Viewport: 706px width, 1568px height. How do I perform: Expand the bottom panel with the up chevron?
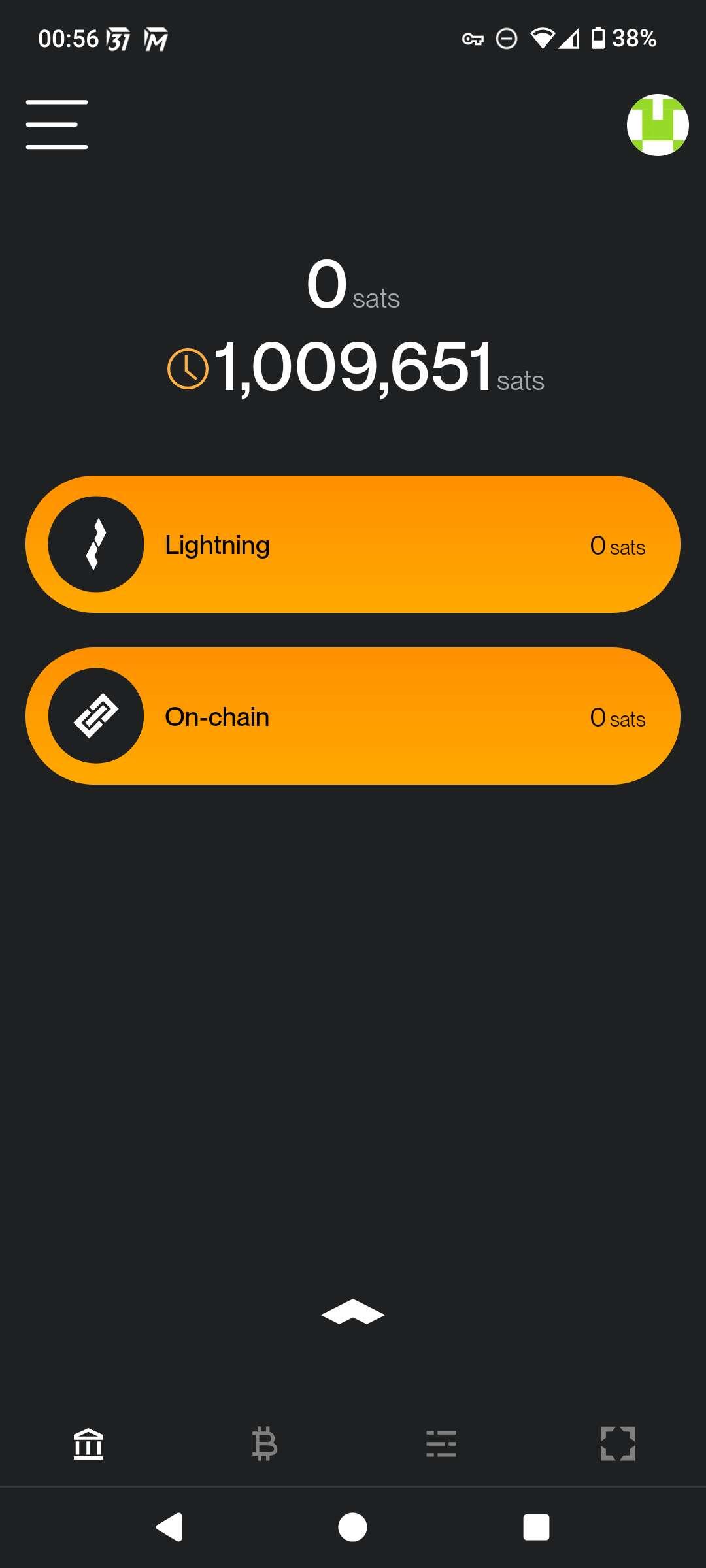click(x=353, y=1311)
